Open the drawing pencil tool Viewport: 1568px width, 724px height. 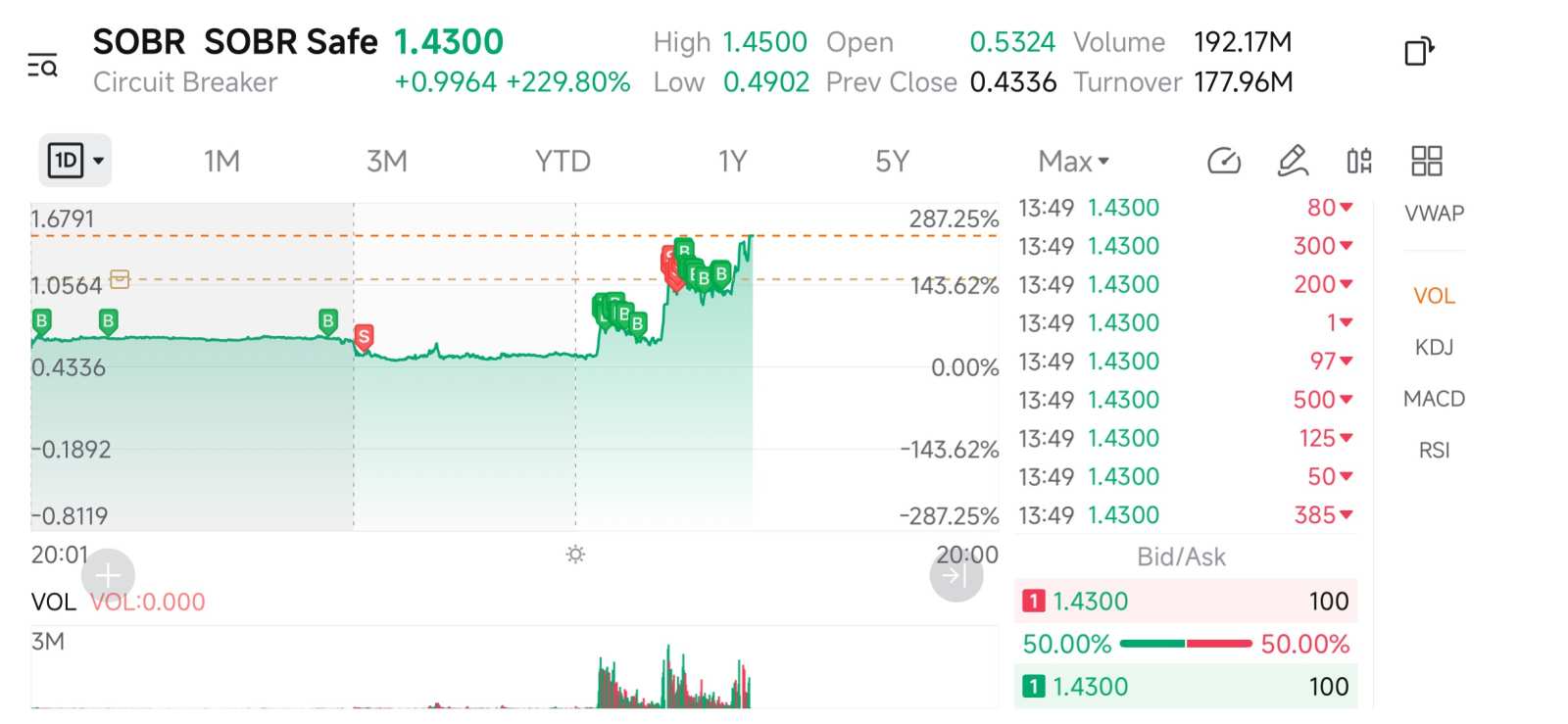click(x=1293, y=161)
